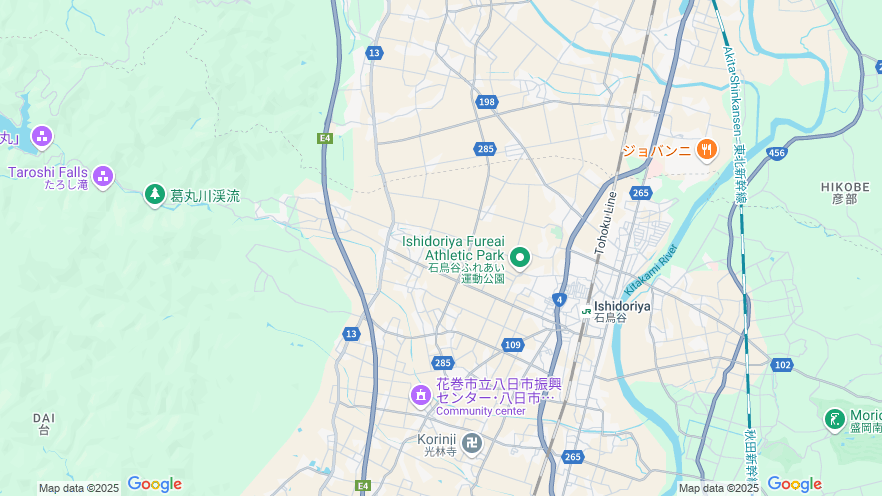Select the Ishidoriya Fureai Athletic Park marker
882x496 pixels.
(x=520, y=258)
